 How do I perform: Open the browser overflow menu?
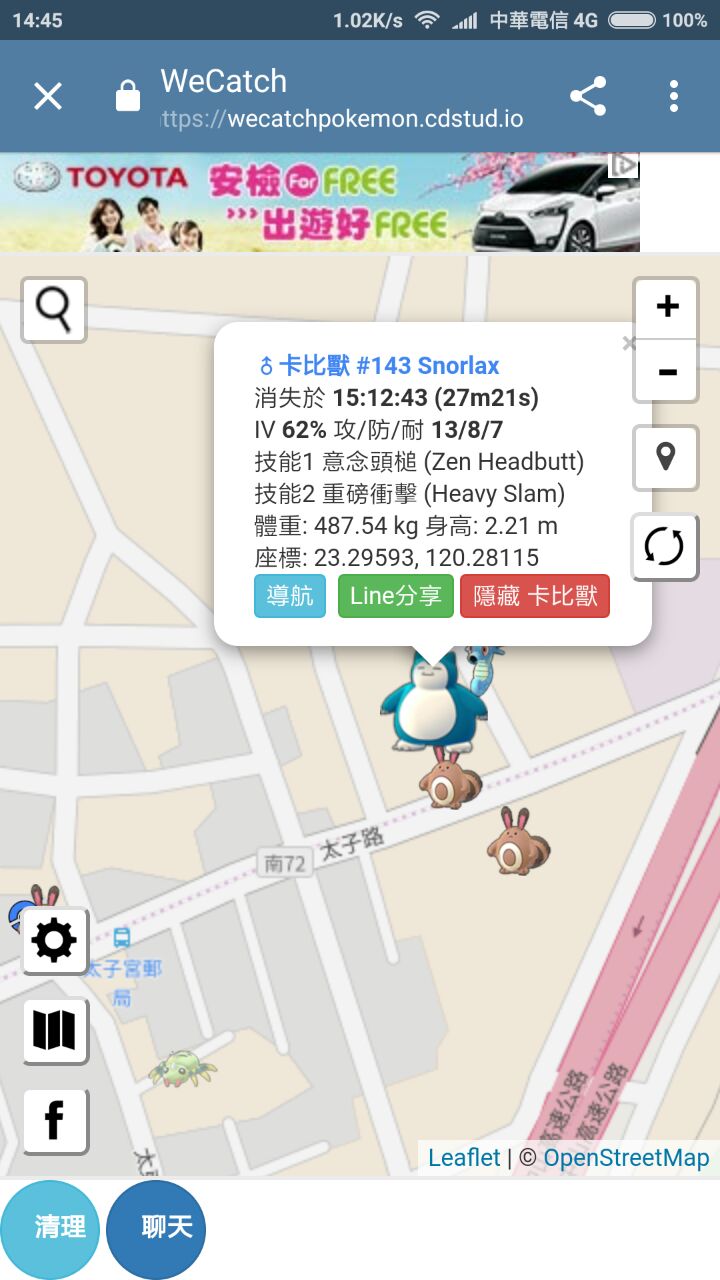click(x=674, y=97)
